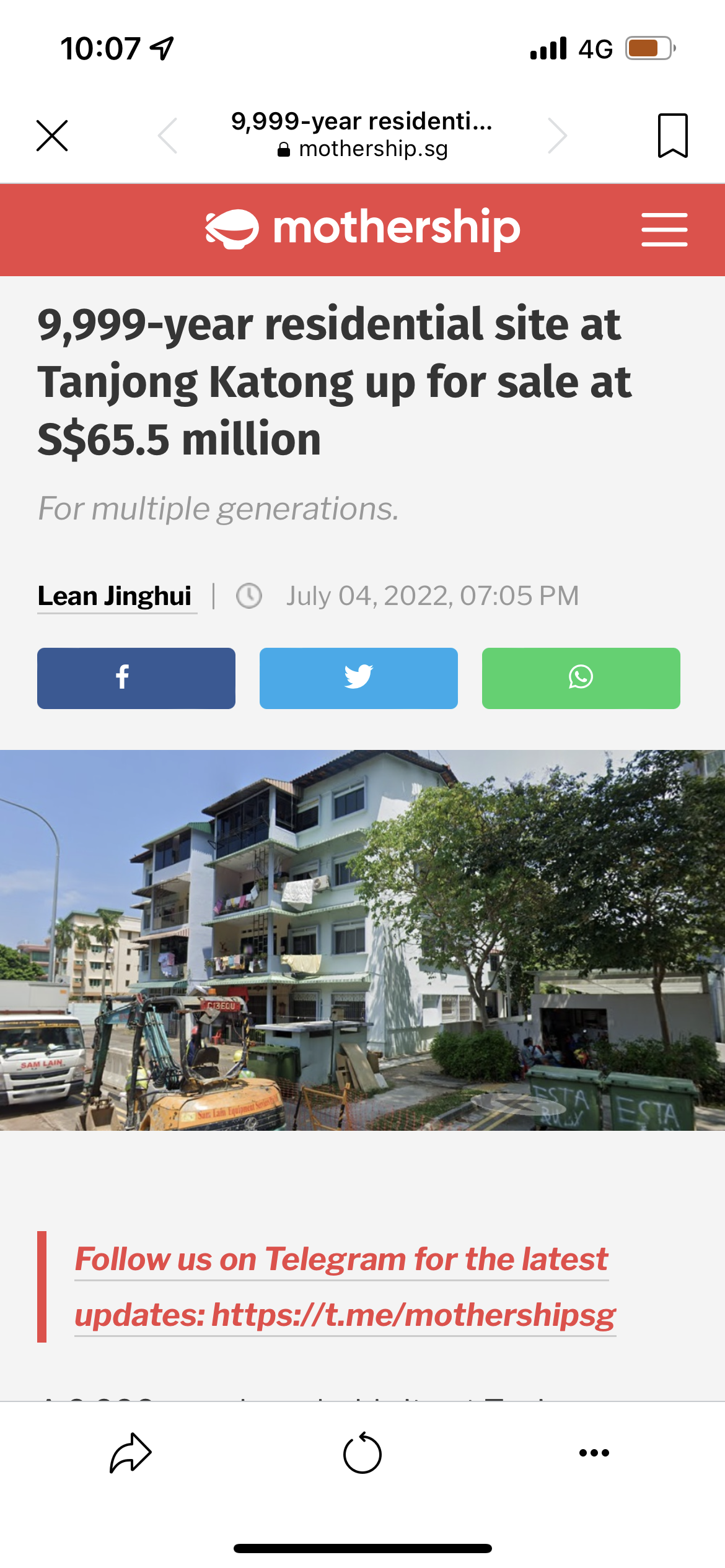The height and width of the screenshot is (1568, 725).
Task: Open author Lean Jinghui's page
Action: [115, 596]
